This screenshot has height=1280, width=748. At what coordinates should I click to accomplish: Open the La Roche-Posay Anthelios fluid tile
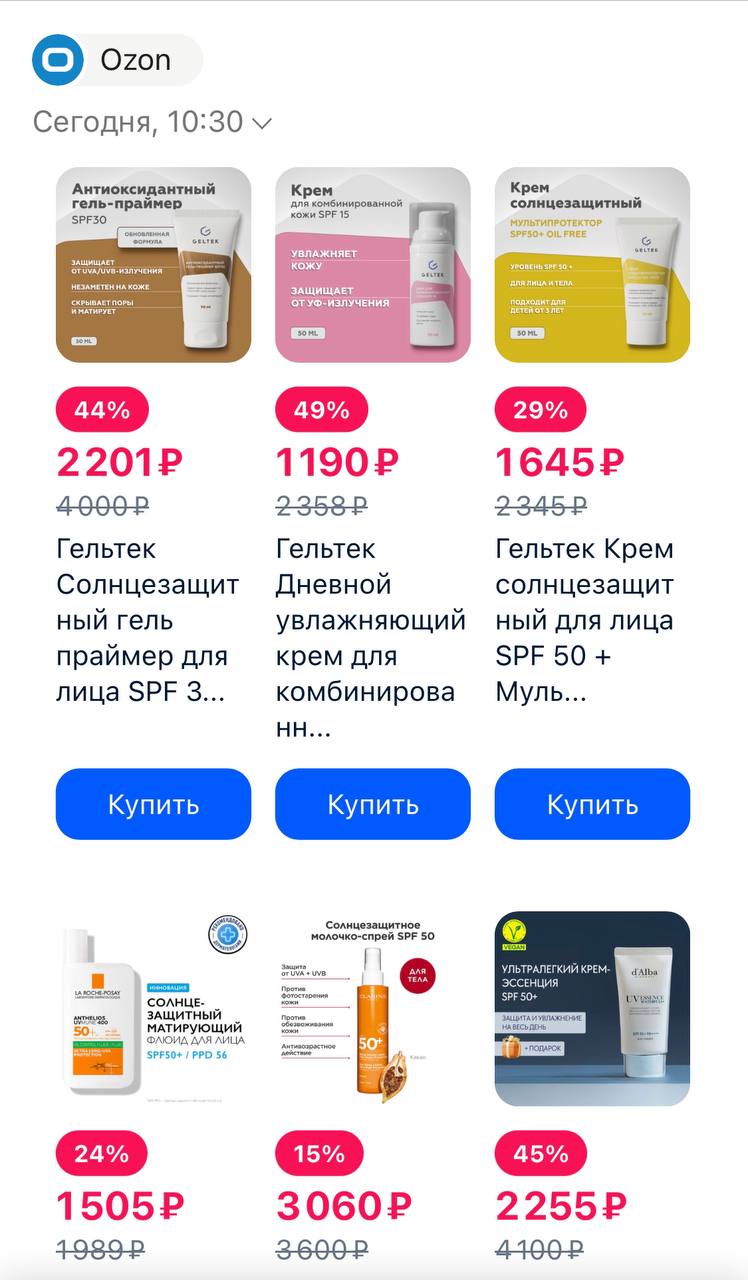[153, 1008]
